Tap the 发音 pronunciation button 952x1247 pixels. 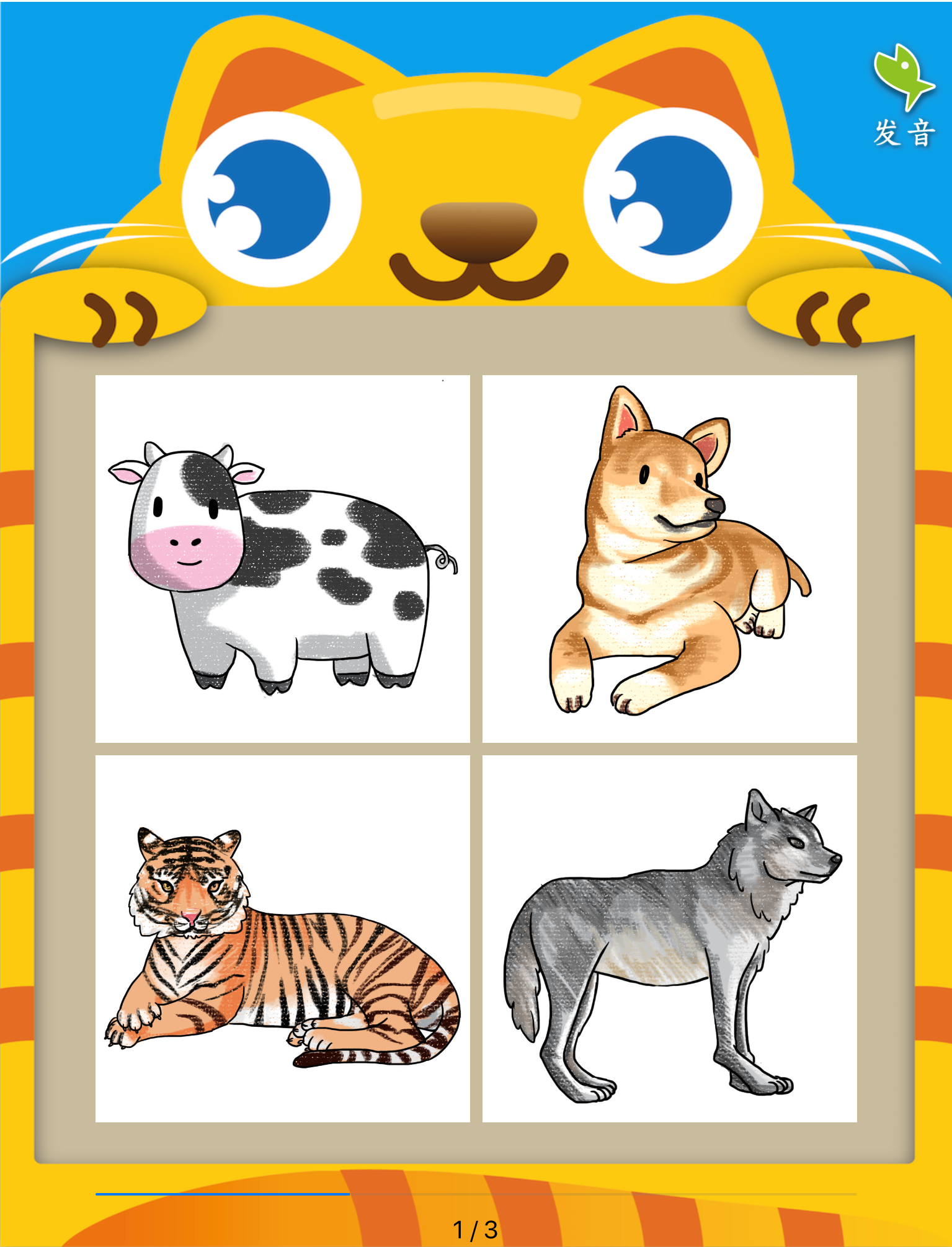click(904, 96)
